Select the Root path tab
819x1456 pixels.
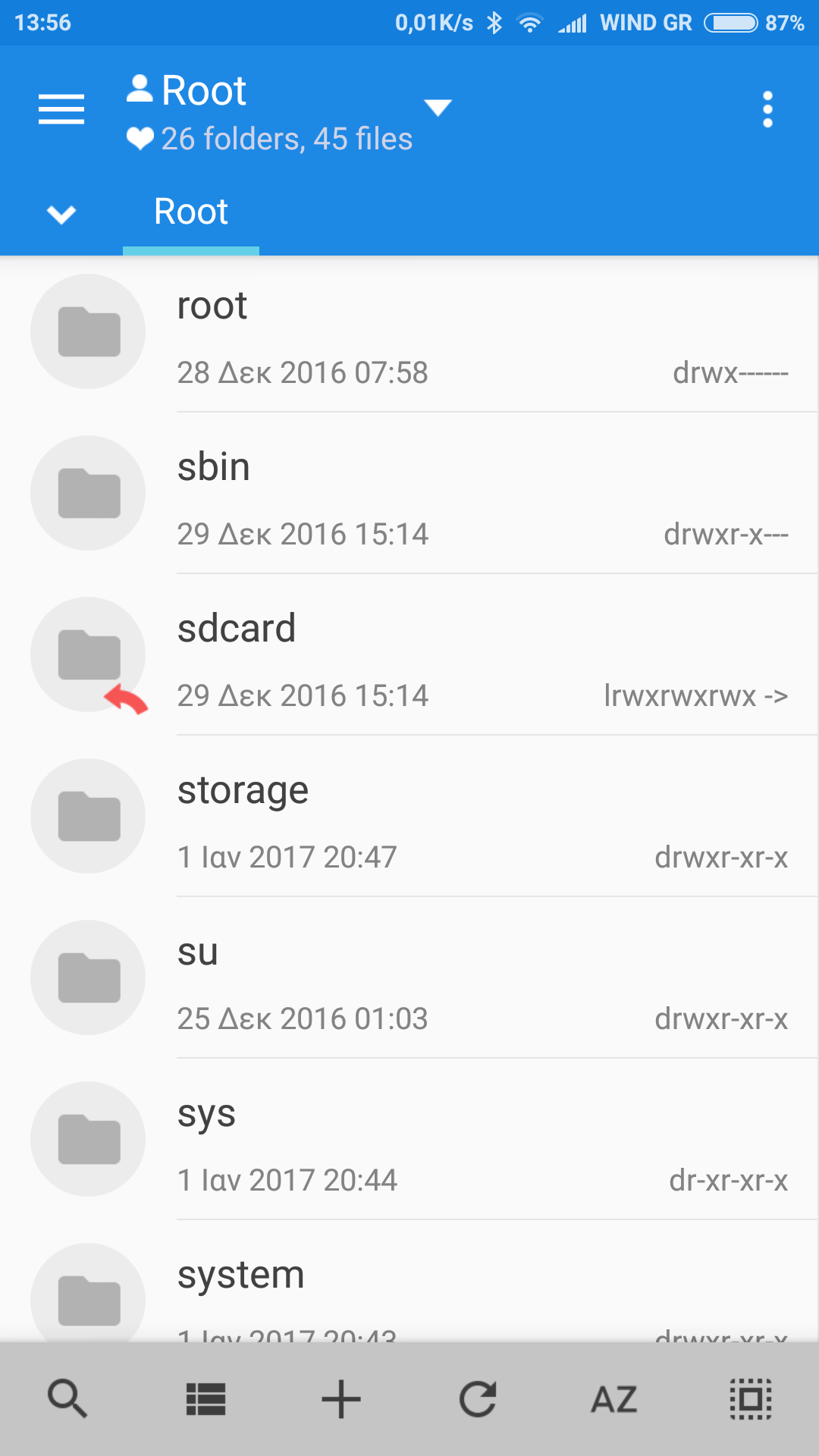[x=191, y=212]
